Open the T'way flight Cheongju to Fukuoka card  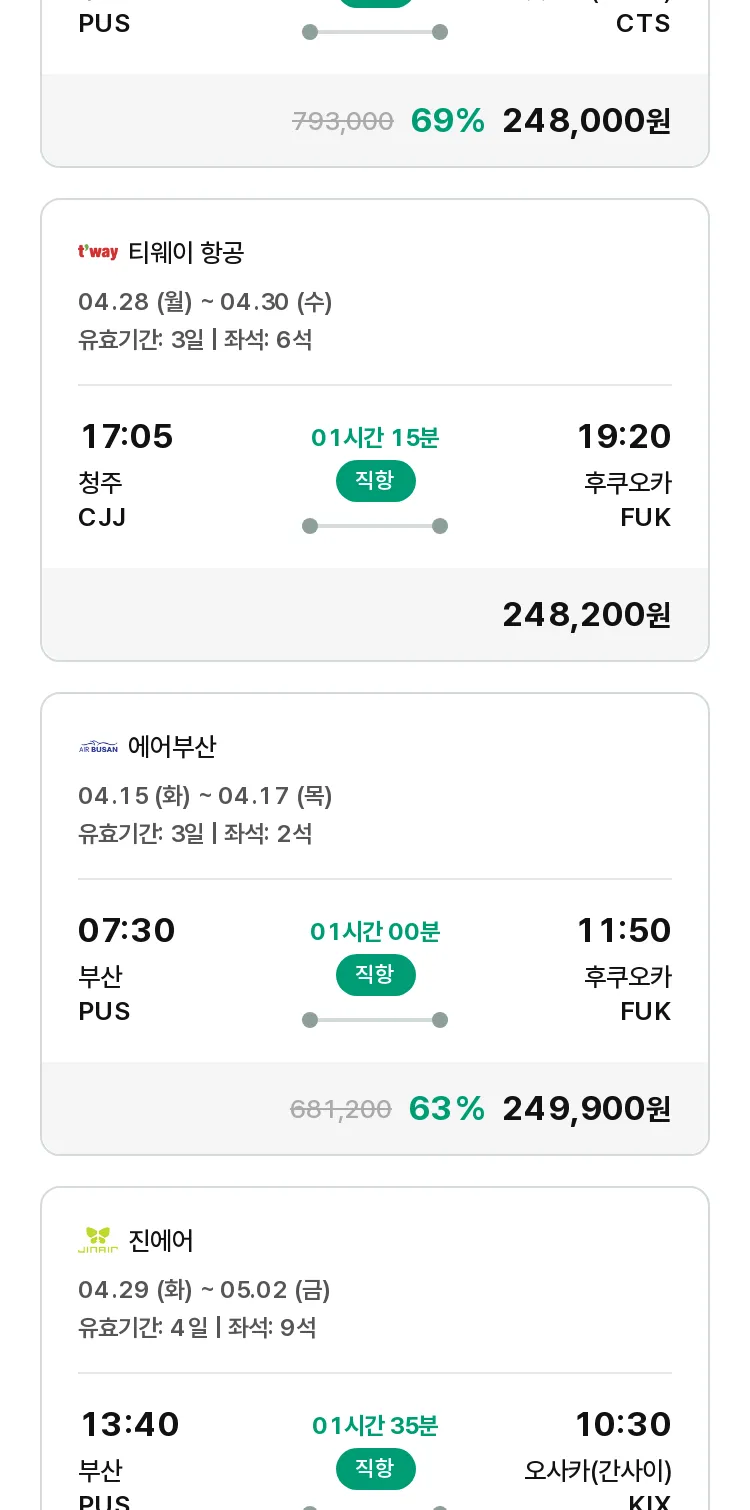[375, 430]
